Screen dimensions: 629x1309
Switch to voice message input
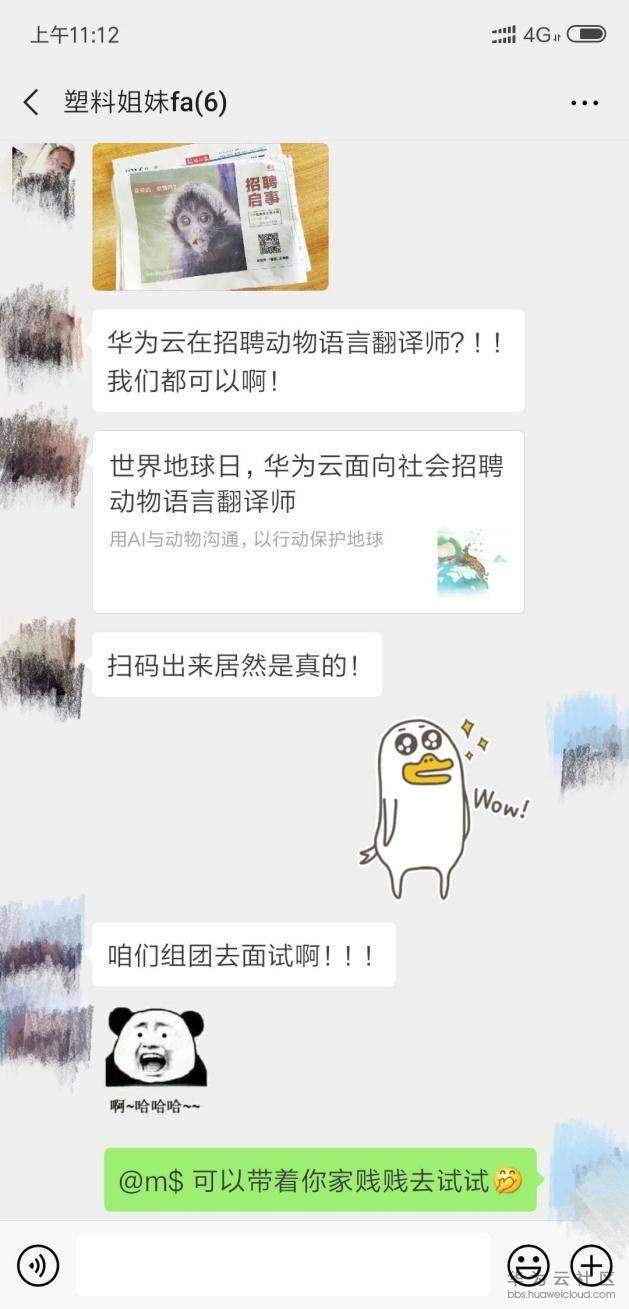[38, 1266]
